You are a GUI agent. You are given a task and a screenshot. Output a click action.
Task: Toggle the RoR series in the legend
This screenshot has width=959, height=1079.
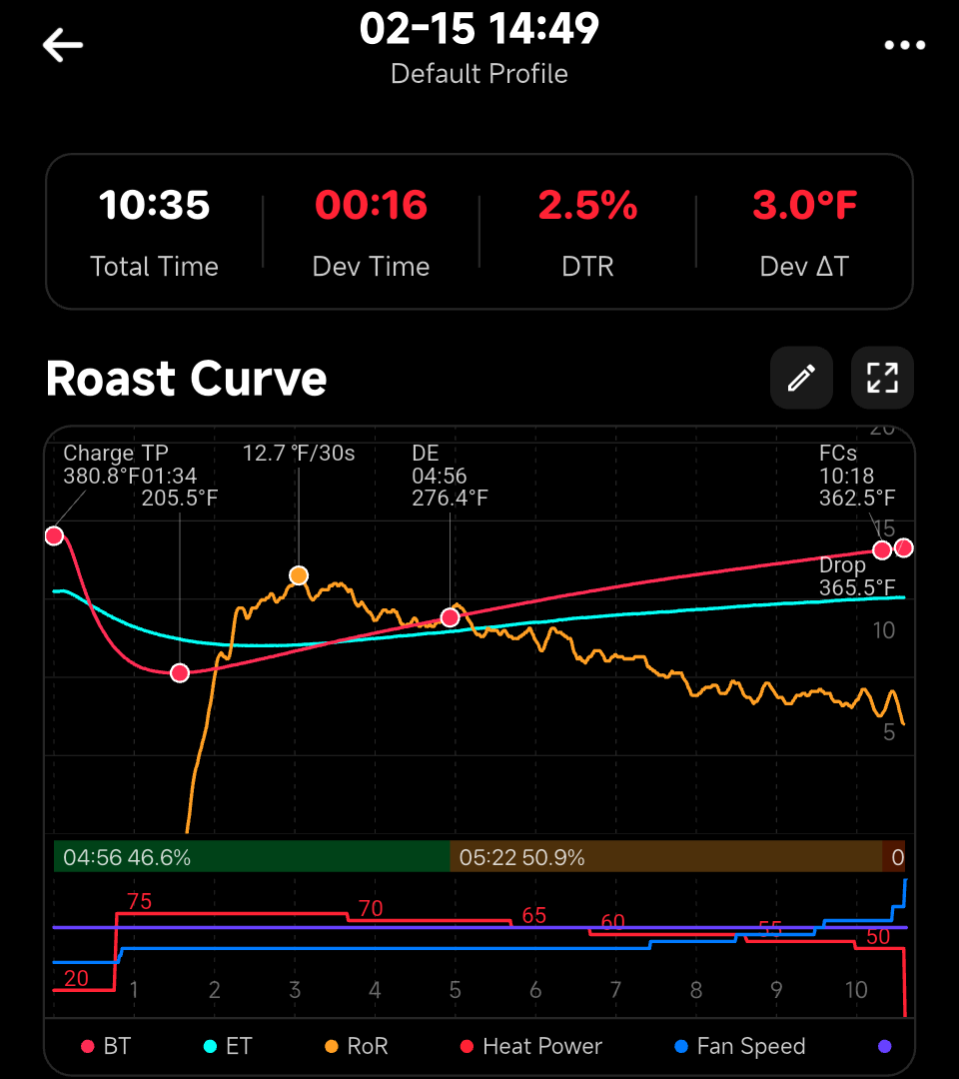click(354, 1047)
